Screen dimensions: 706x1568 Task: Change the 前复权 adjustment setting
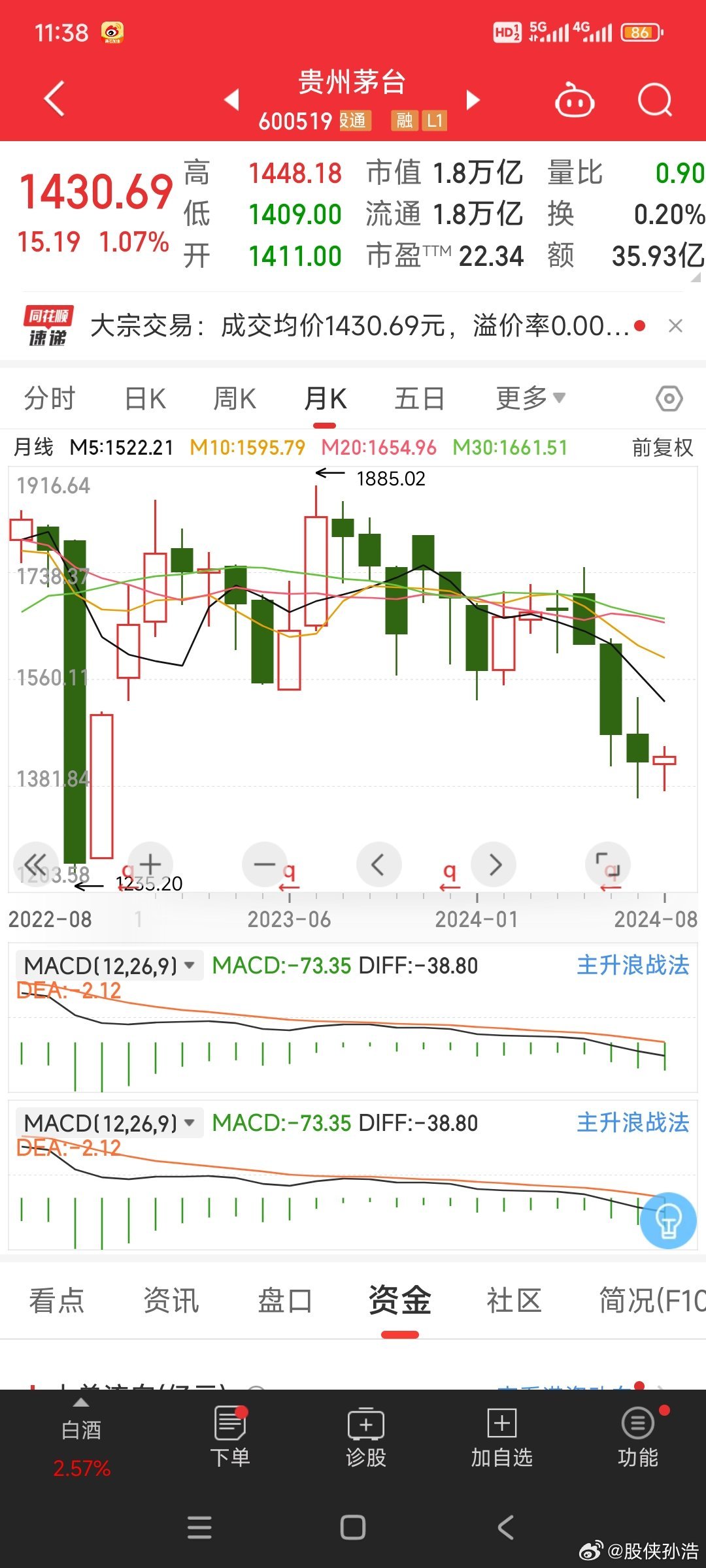(x=662, y=448)
